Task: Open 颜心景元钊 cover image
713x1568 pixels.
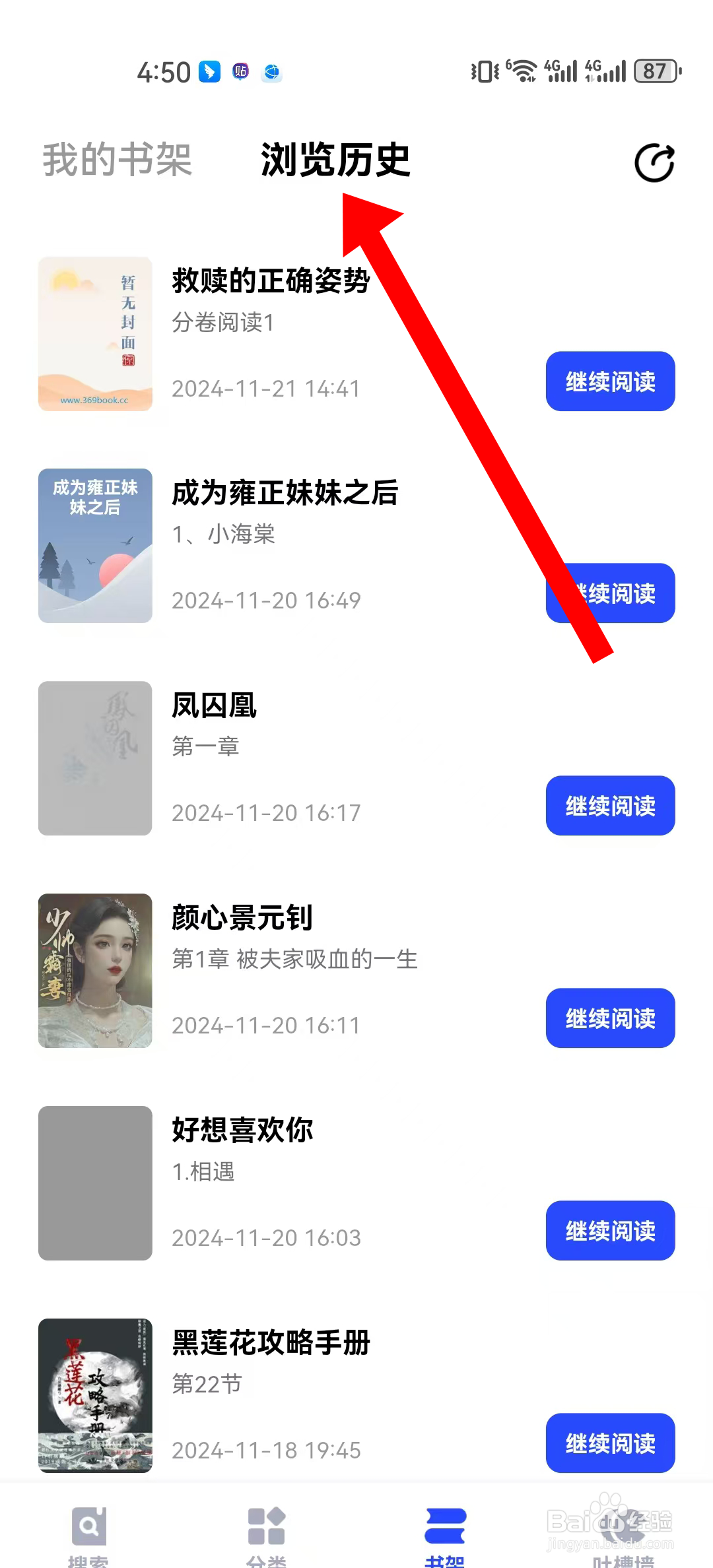Action: pyautogui.click(x=94, y=970)
